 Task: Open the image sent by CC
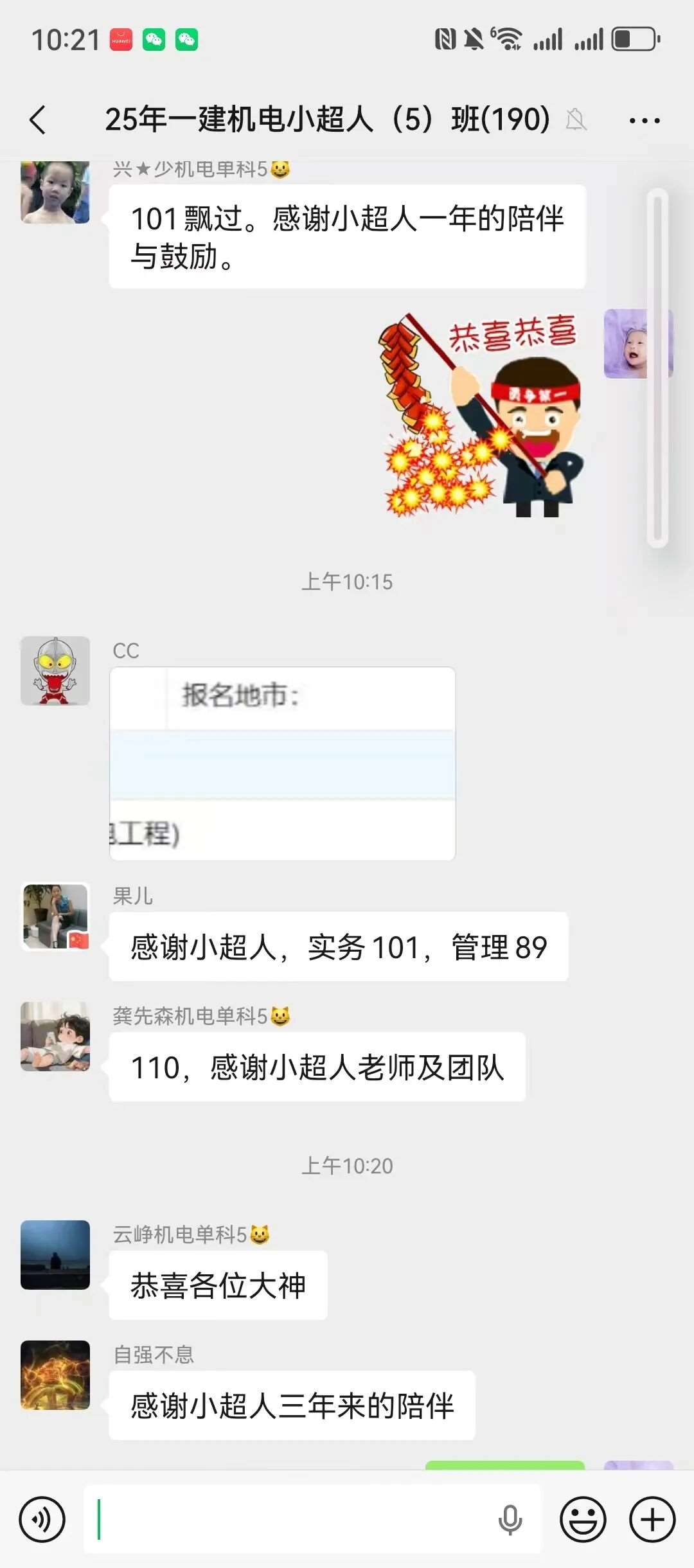(x=283, y=763)
